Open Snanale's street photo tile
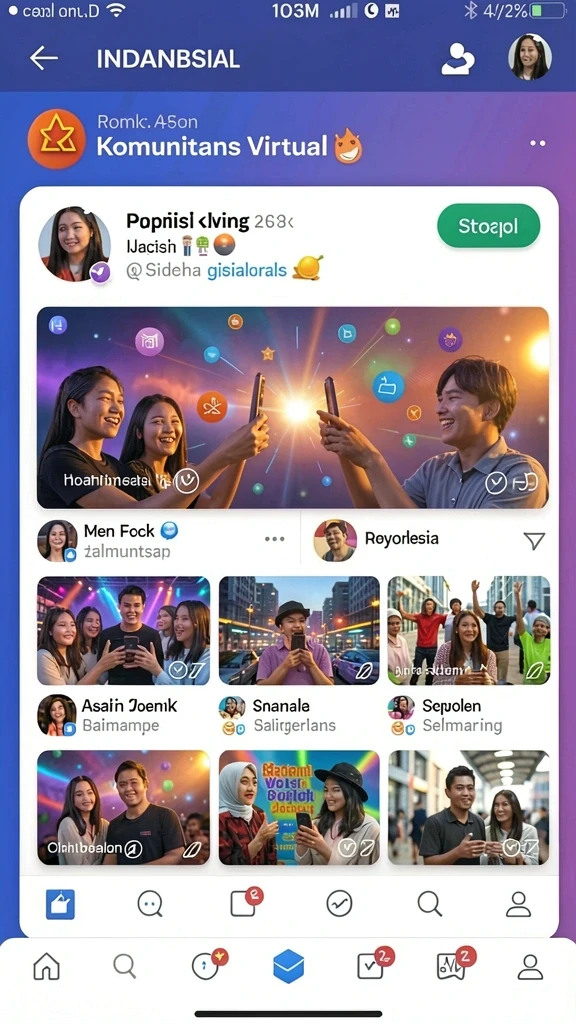 (x=299, y=630)
